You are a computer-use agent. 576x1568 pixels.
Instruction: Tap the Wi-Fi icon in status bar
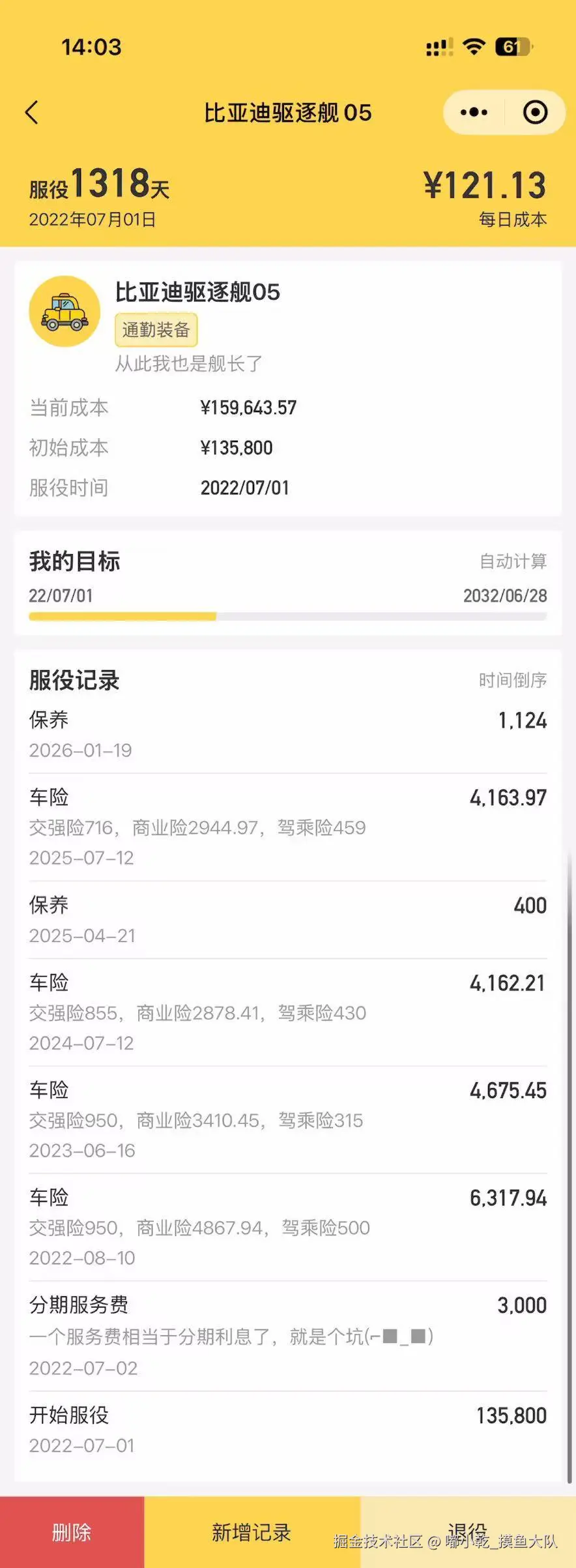(x=474, y=46)
